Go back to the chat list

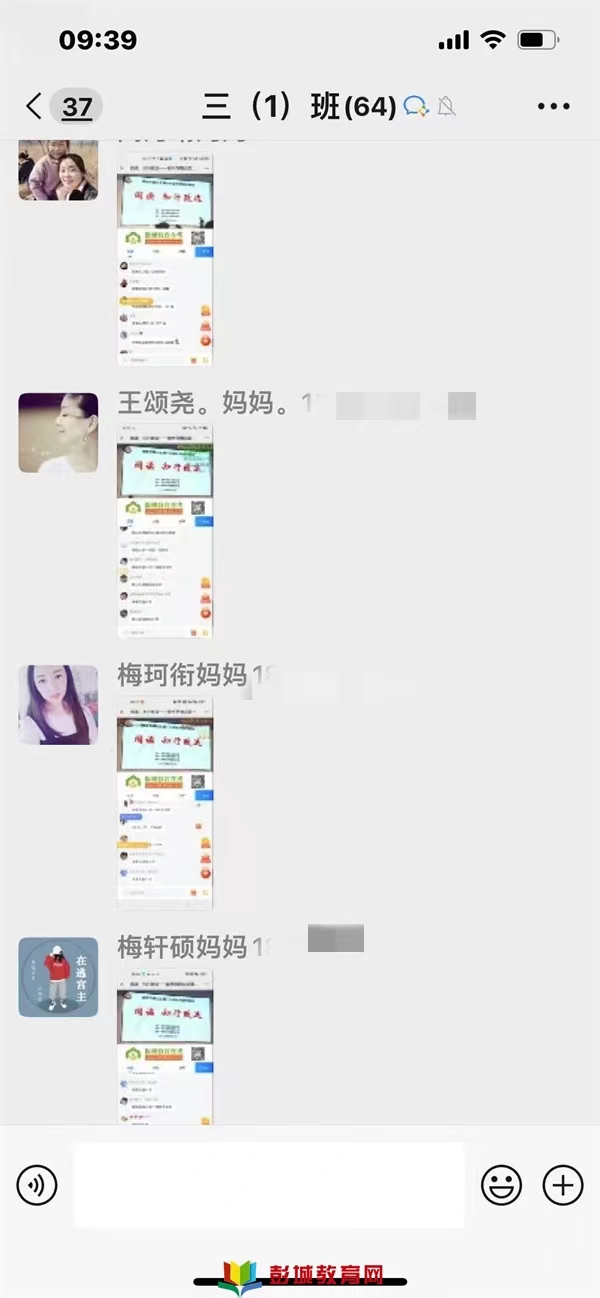[x=36, y=106]
